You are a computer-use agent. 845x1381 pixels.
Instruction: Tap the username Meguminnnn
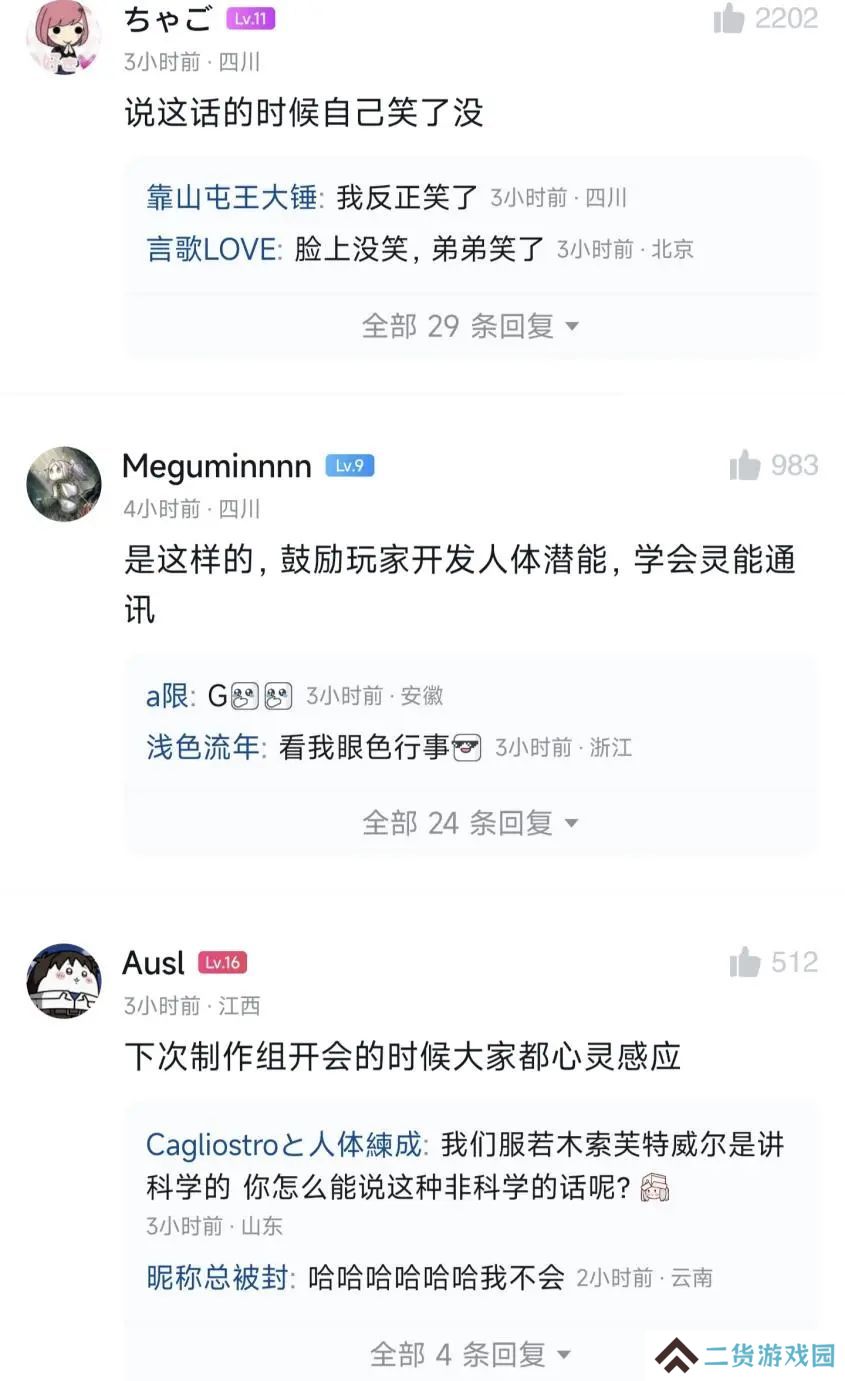(216, 466)
